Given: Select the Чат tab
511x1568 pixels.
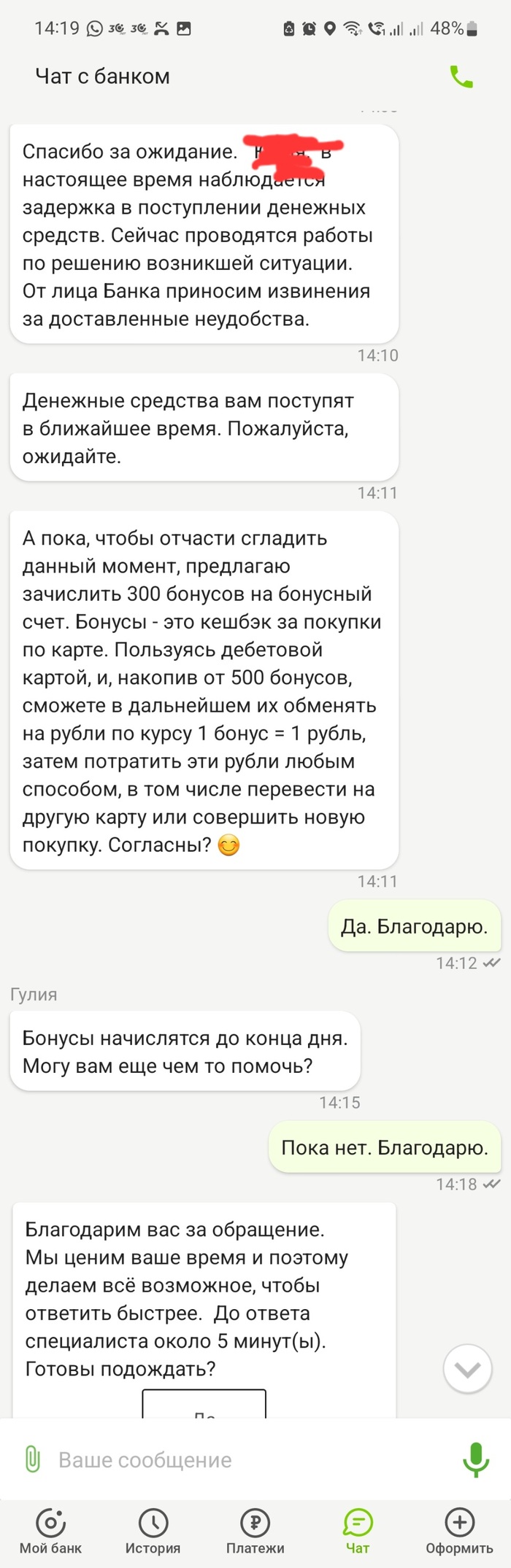Looking at the screenshot, I should (358, 1531).
